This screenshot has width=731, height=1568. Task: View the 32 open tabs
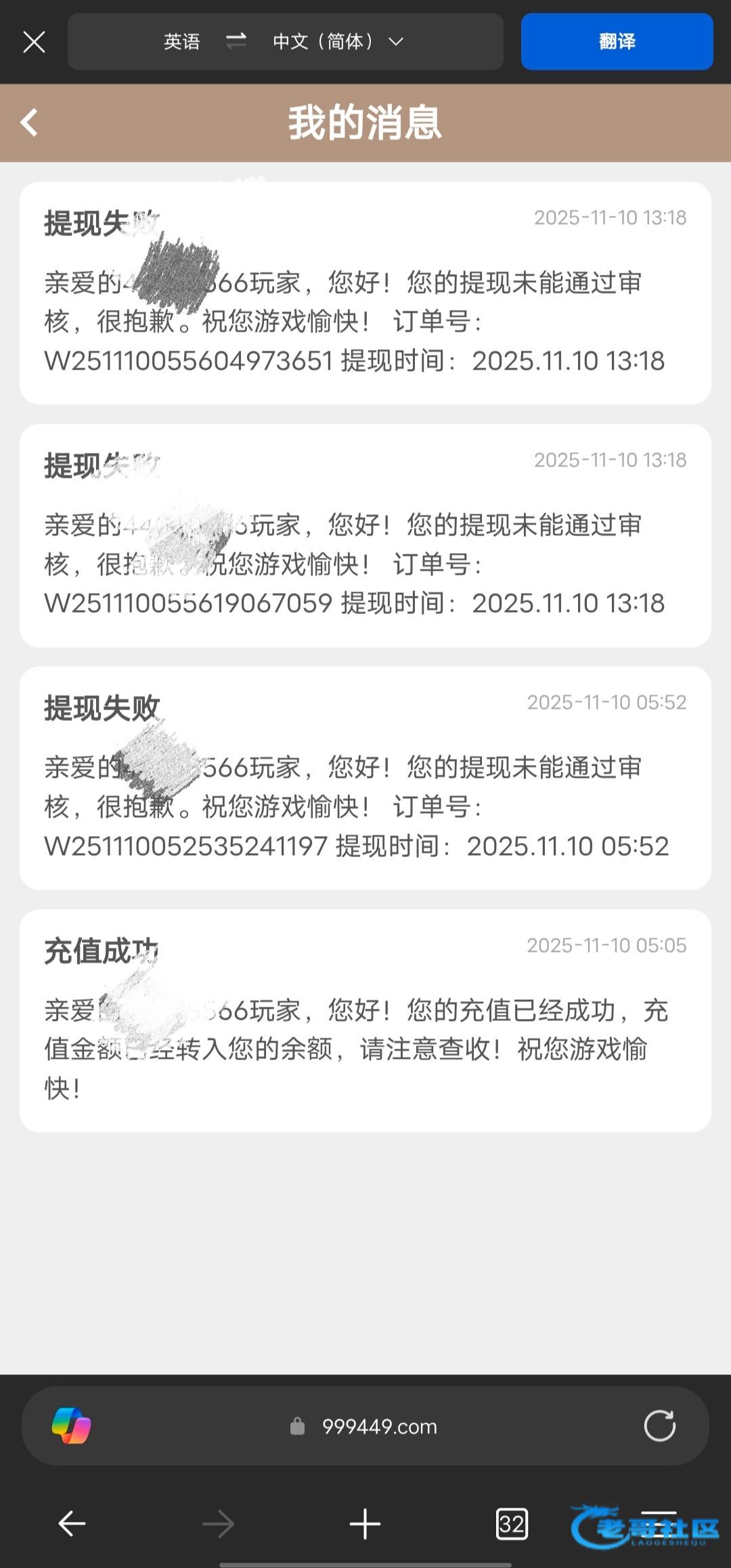pos(512,1524)
